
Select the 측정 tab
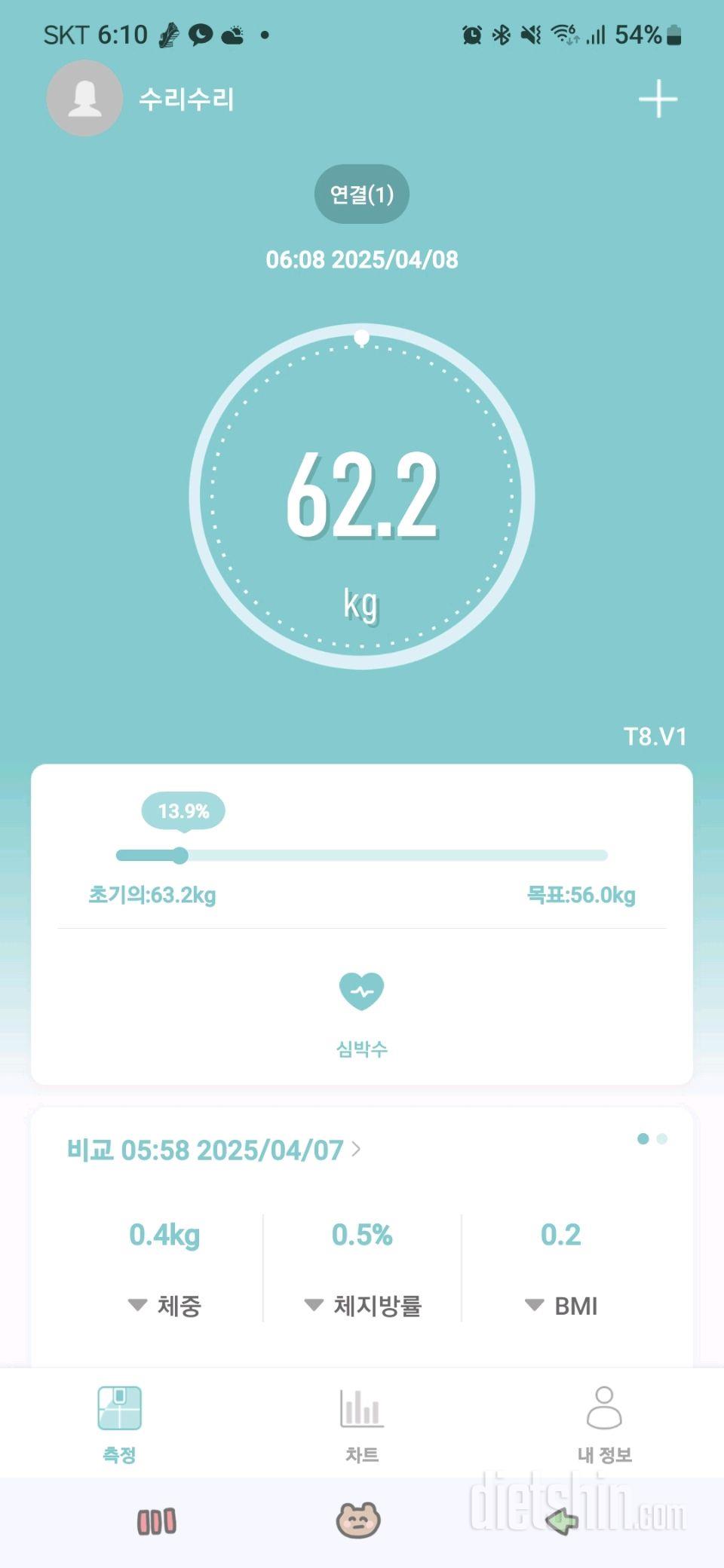[119, 1422]
